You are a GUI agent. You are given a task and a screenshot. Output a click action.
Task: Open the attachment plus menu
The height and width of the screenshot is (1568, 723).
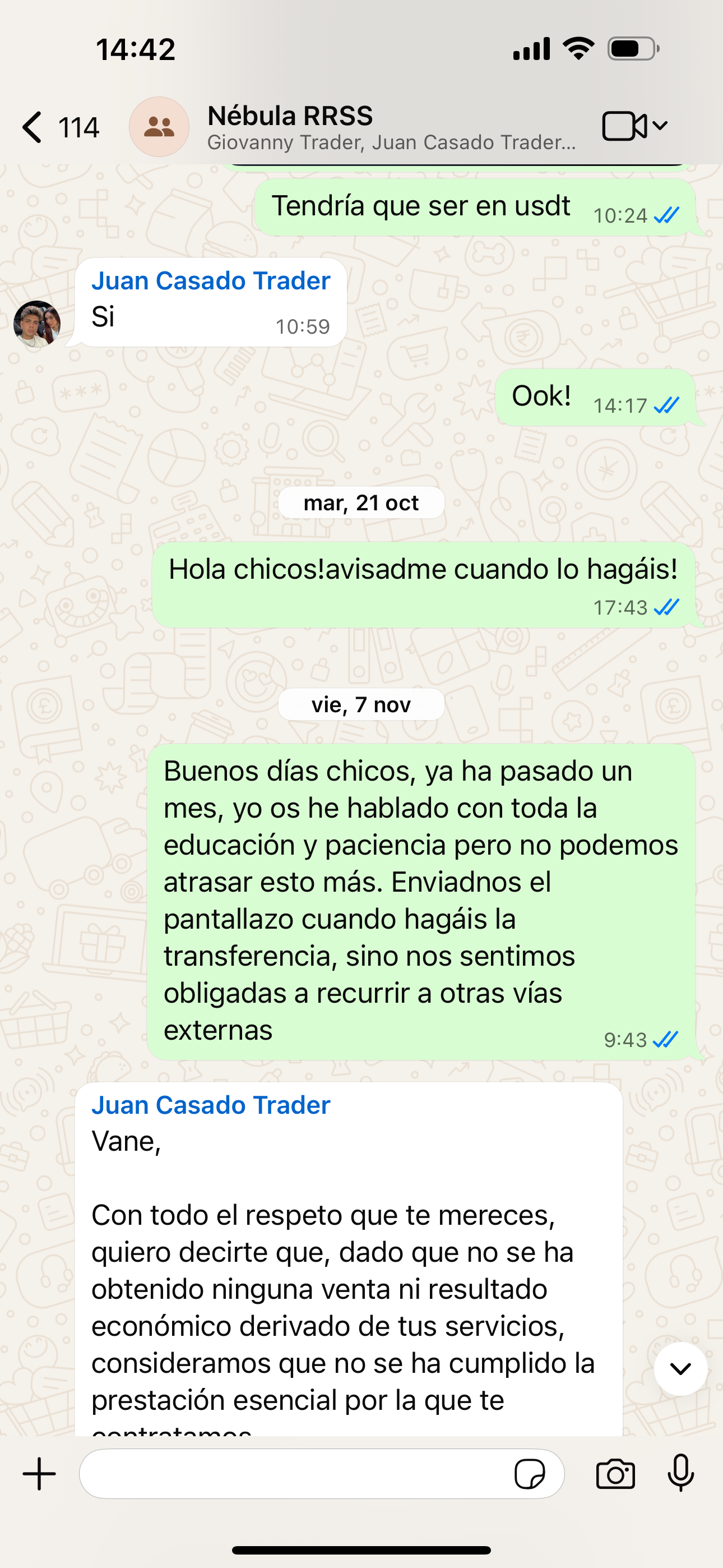[40, 1474]
